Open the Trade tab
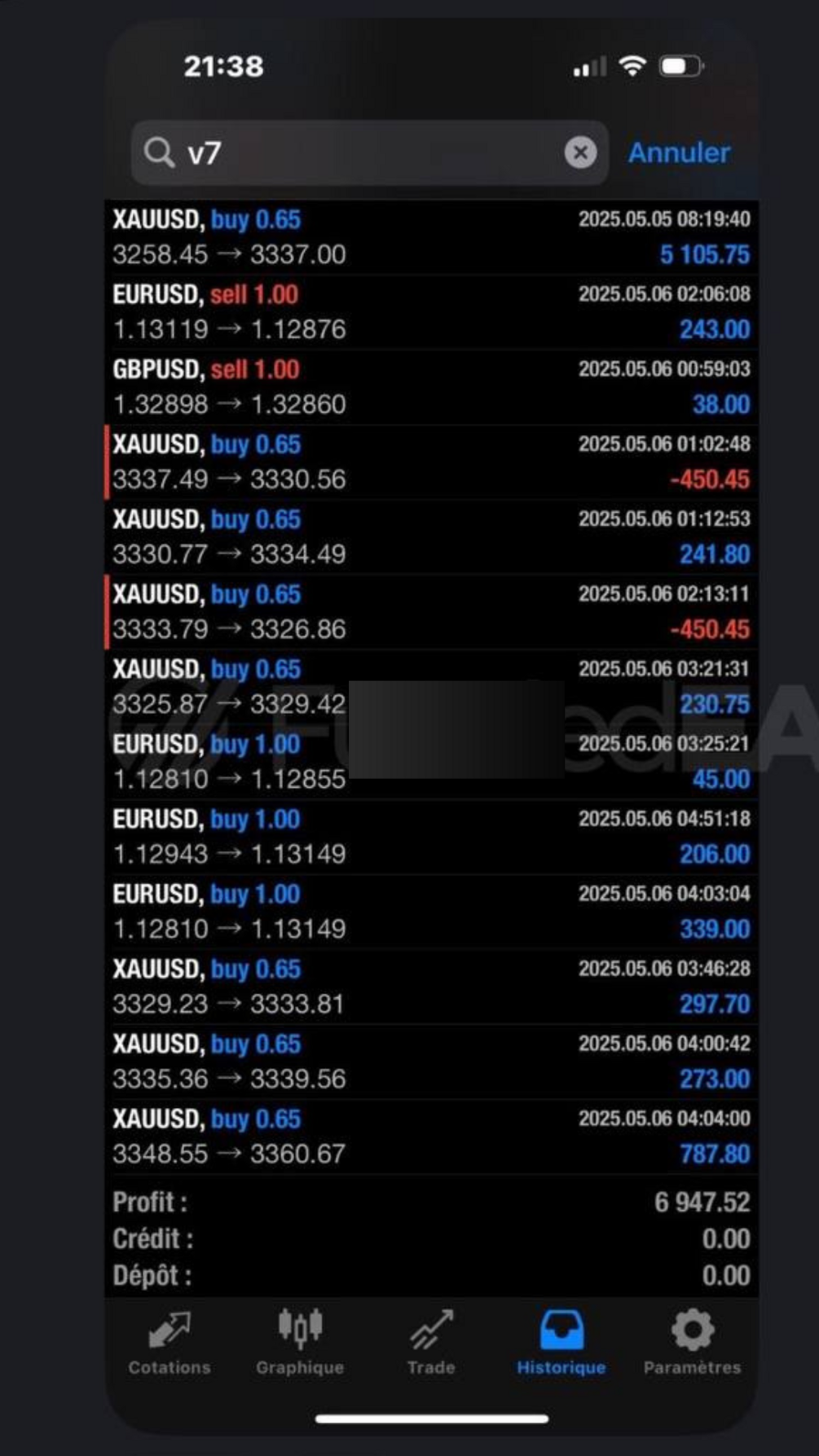The width and height of the screenshot is (819, 1456). [431, 1344]
